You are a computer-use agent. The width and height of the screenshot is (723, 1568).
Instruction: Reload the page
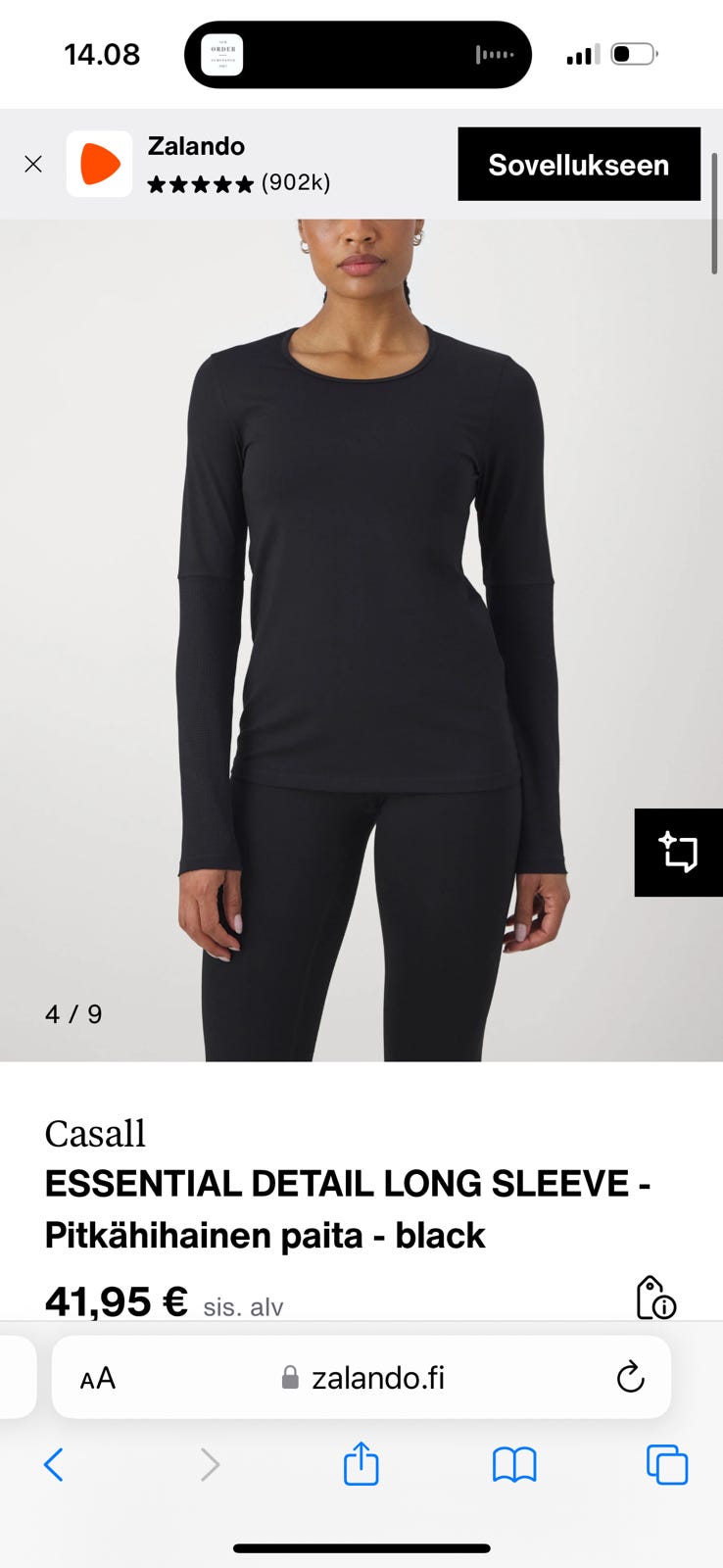(630, 1377)
